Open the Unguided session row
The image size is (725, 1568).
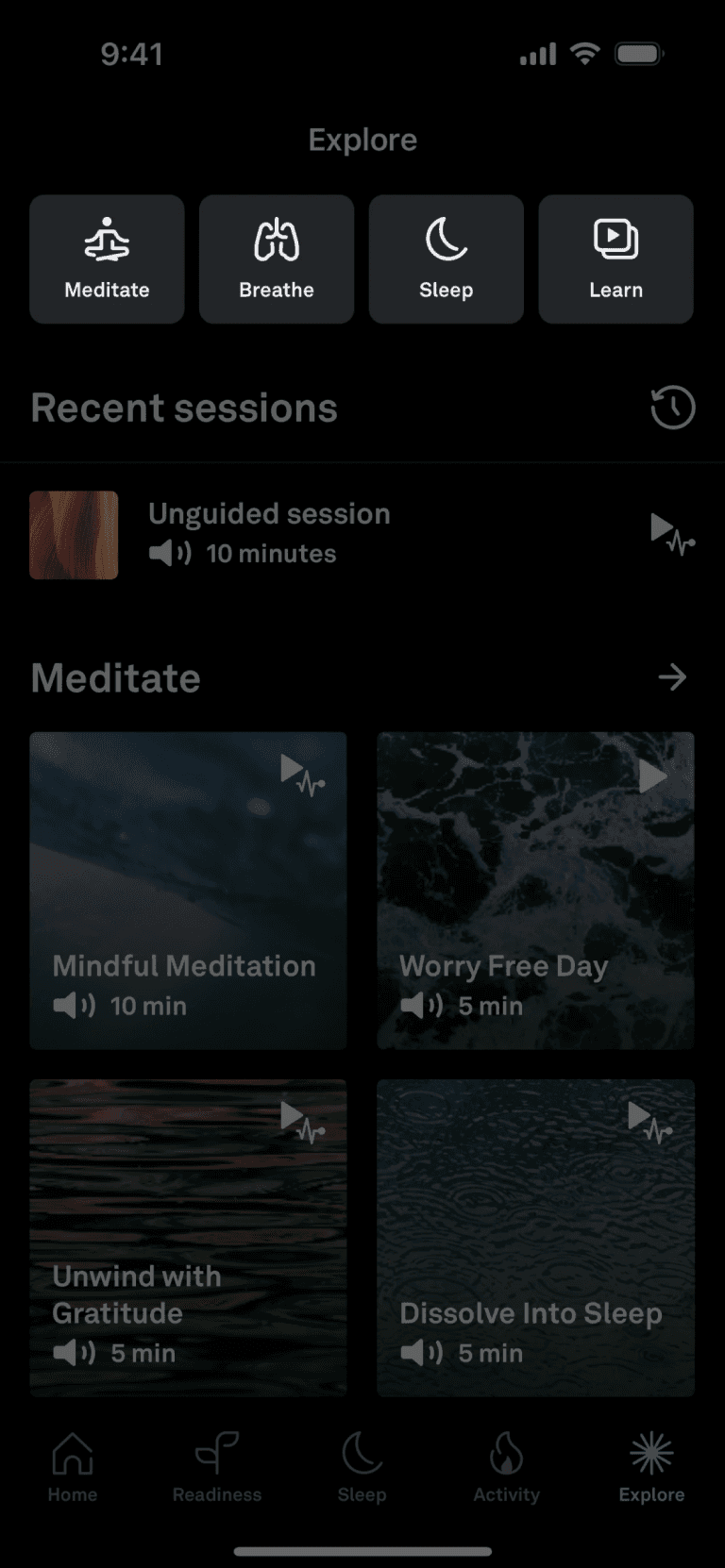coord(362,534)
